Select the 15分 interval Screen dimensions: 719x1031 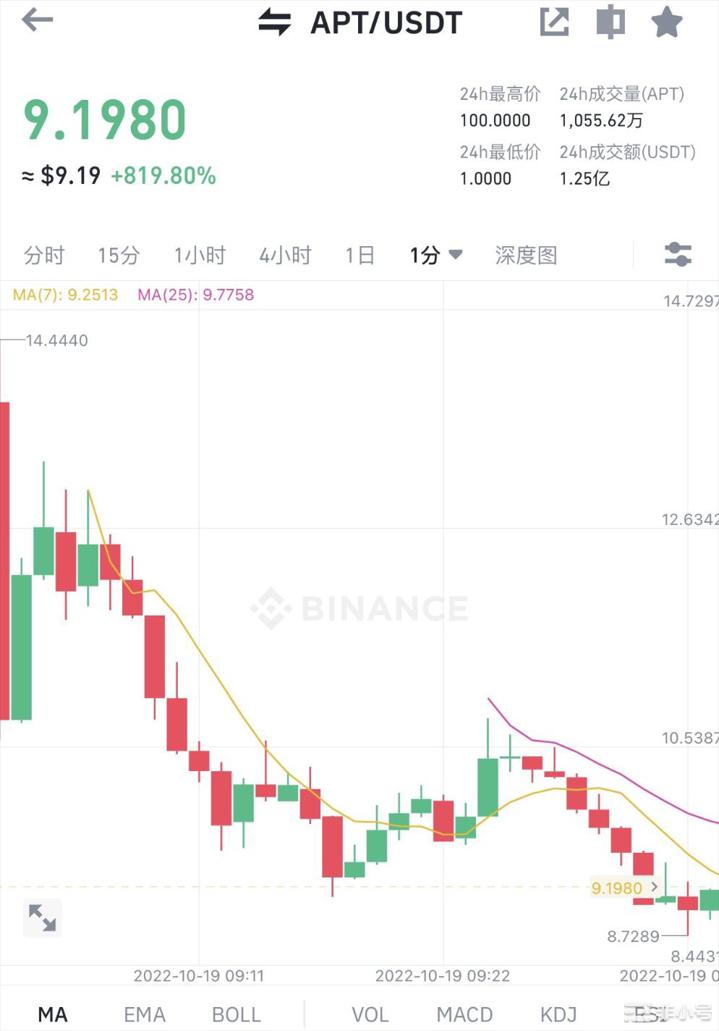(118, 255)
